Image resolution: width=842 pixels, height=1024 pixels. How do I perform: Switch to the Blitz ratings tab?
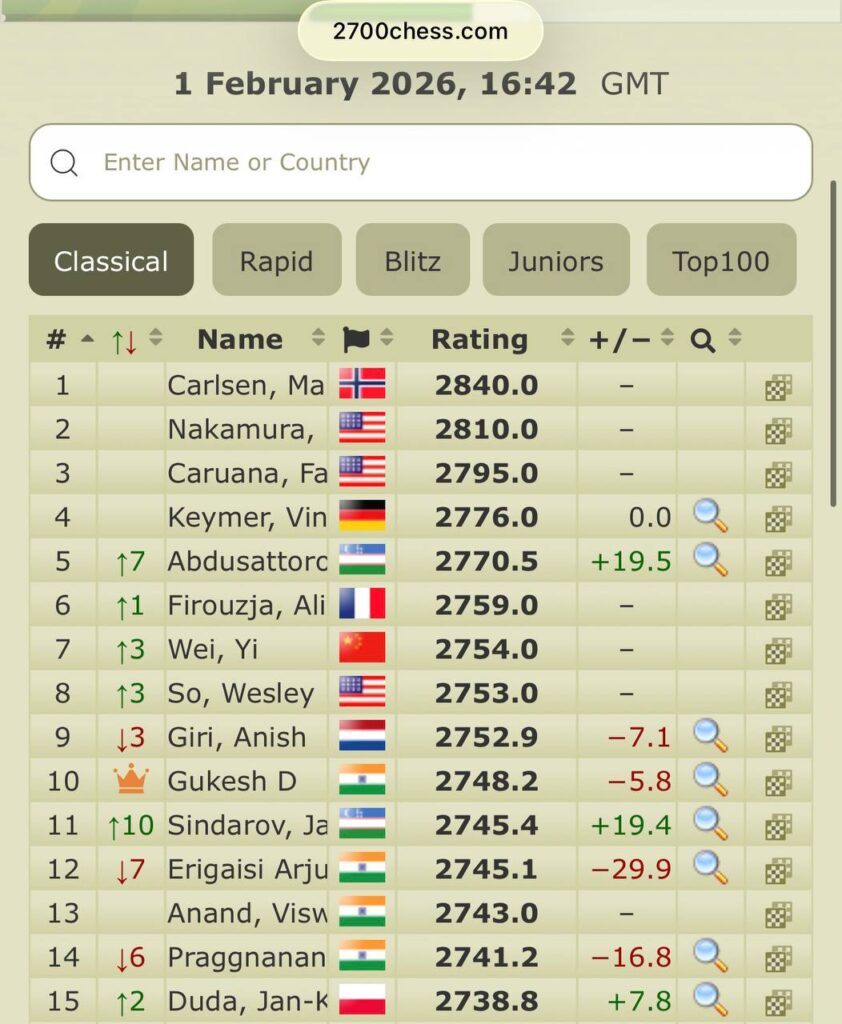tap(412, 261)
